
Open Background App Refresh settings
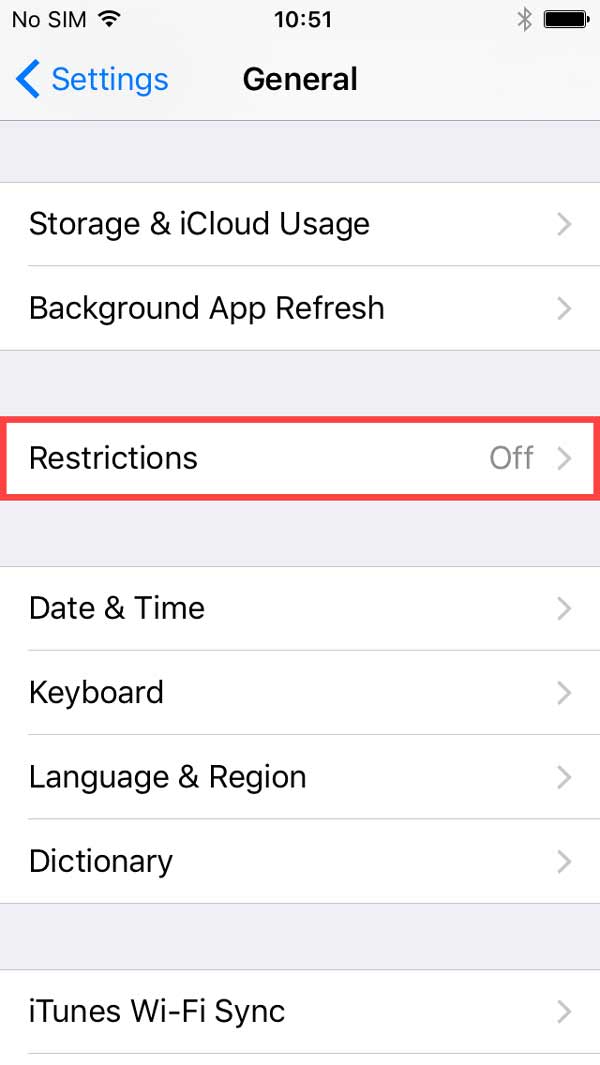(x=300, y=308)
